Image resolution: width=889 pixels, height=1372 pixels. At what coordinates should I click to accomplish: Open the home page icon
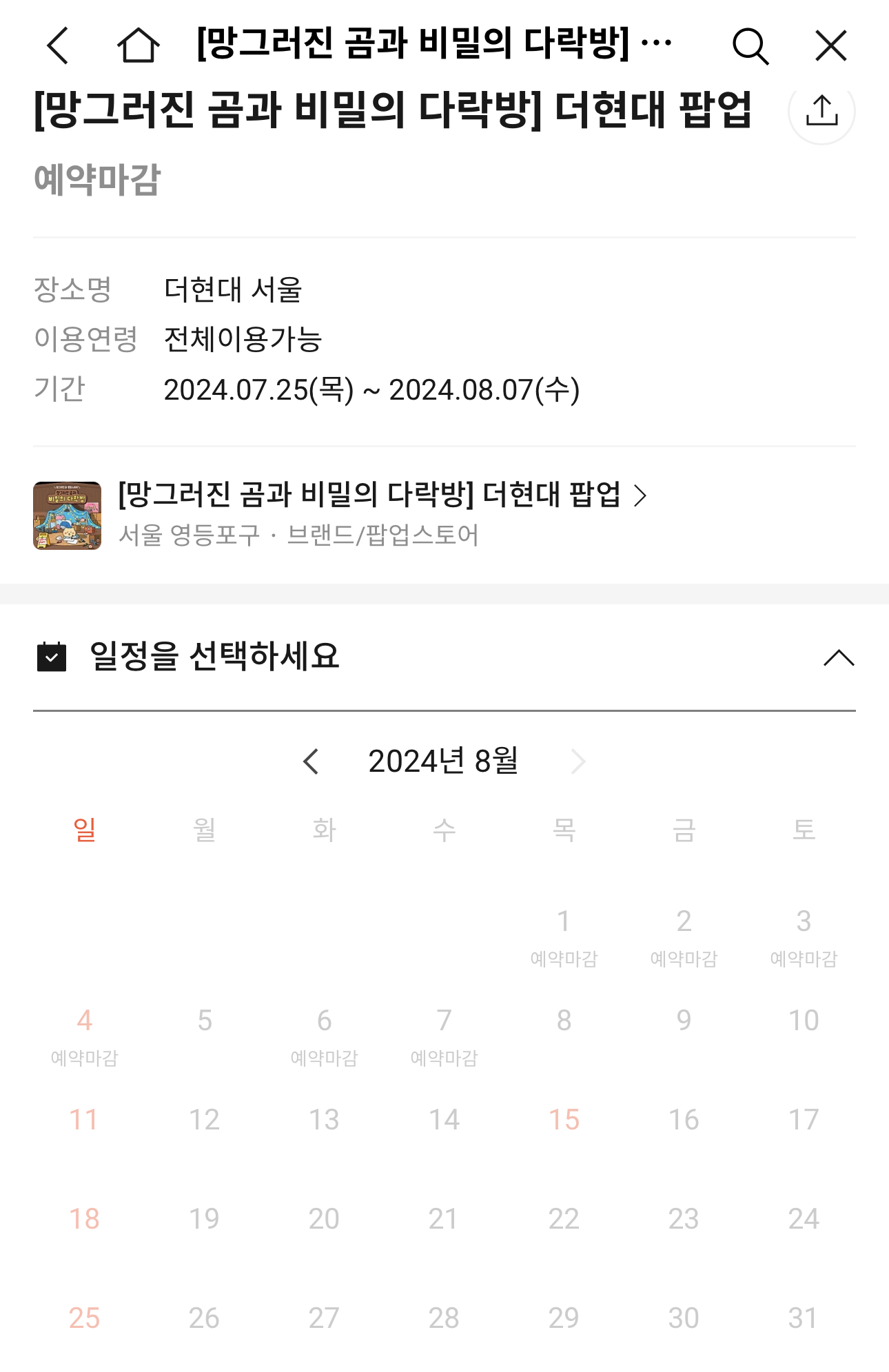(x=138, y=45)
